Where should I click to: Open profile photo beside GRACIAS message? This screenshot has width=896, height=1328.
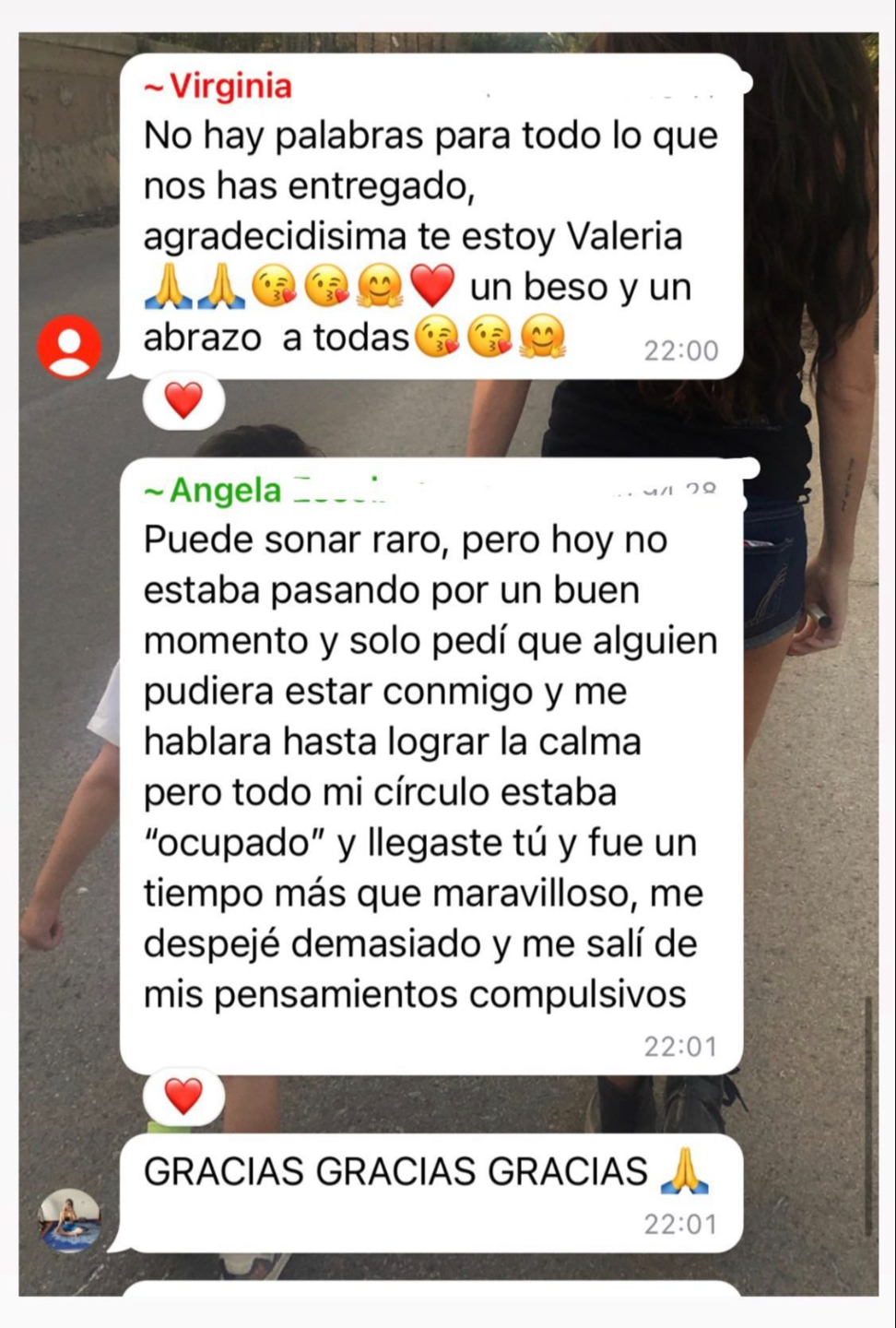click(x=69, y=1220)
